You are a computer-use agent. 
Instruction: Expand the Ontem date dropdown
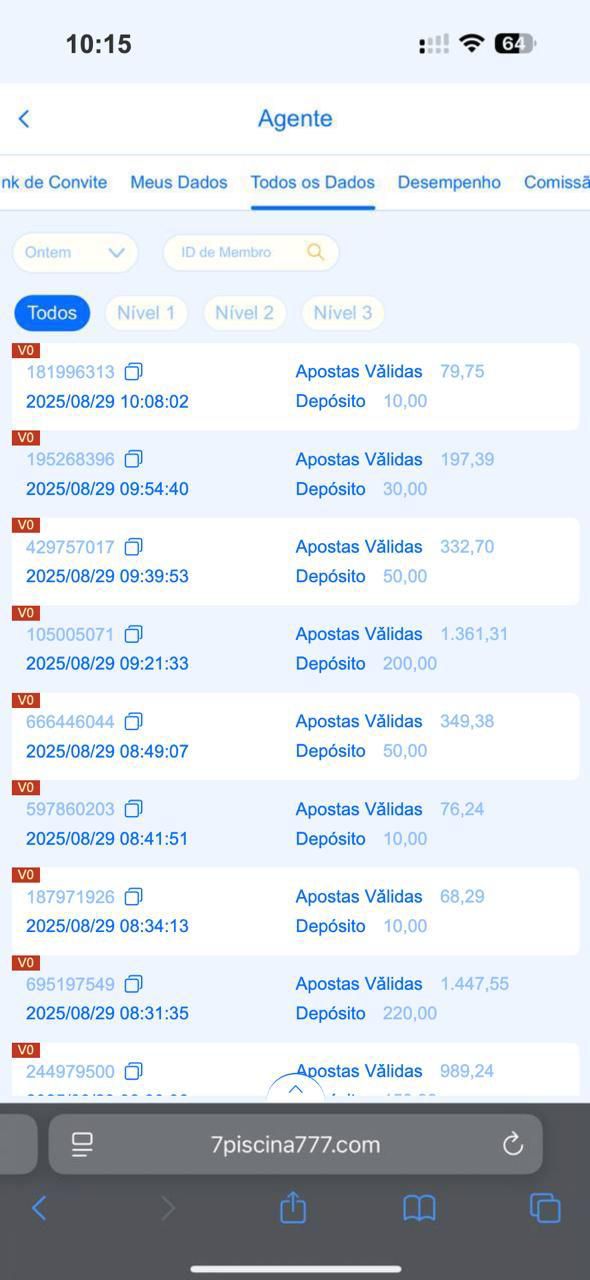75,252
